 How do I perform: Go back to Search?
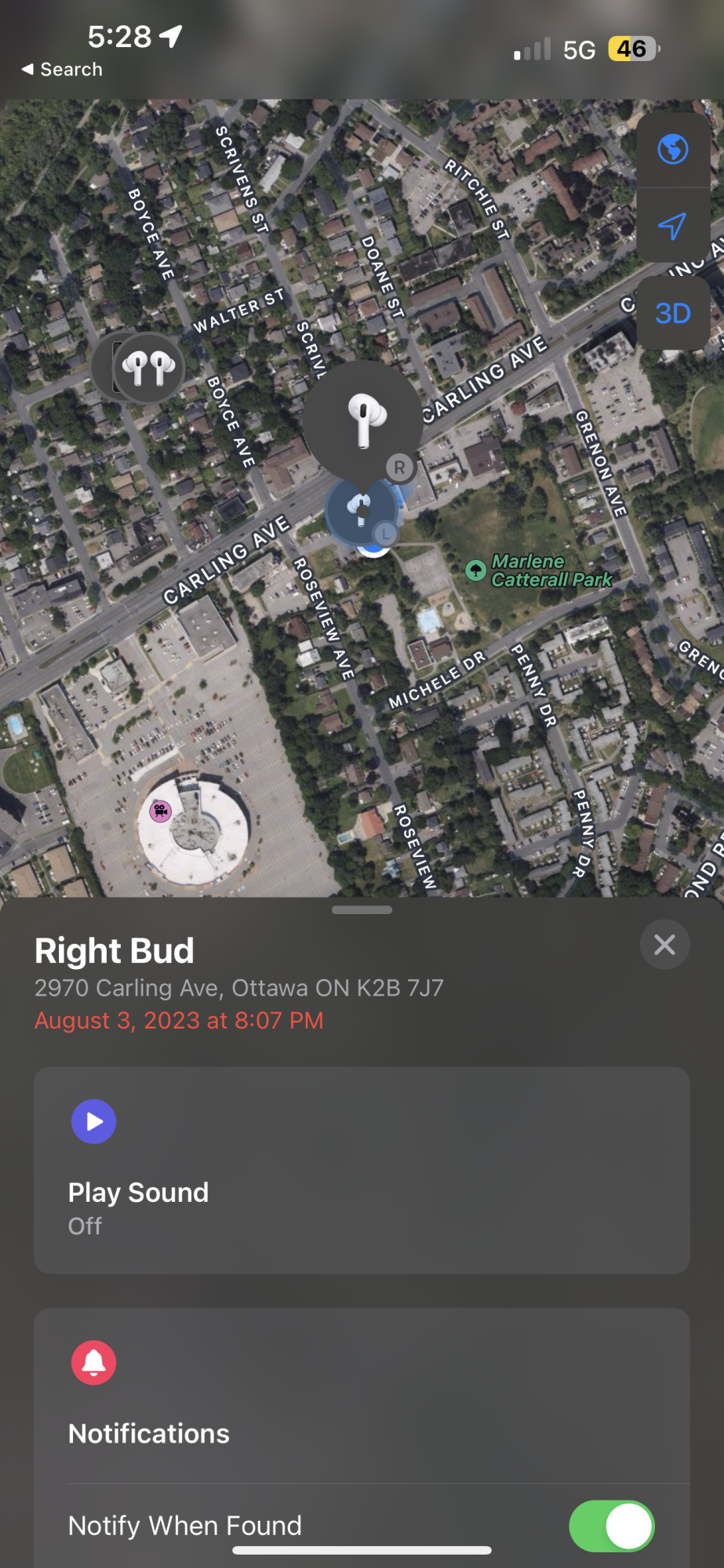click(x=62, y=70)
